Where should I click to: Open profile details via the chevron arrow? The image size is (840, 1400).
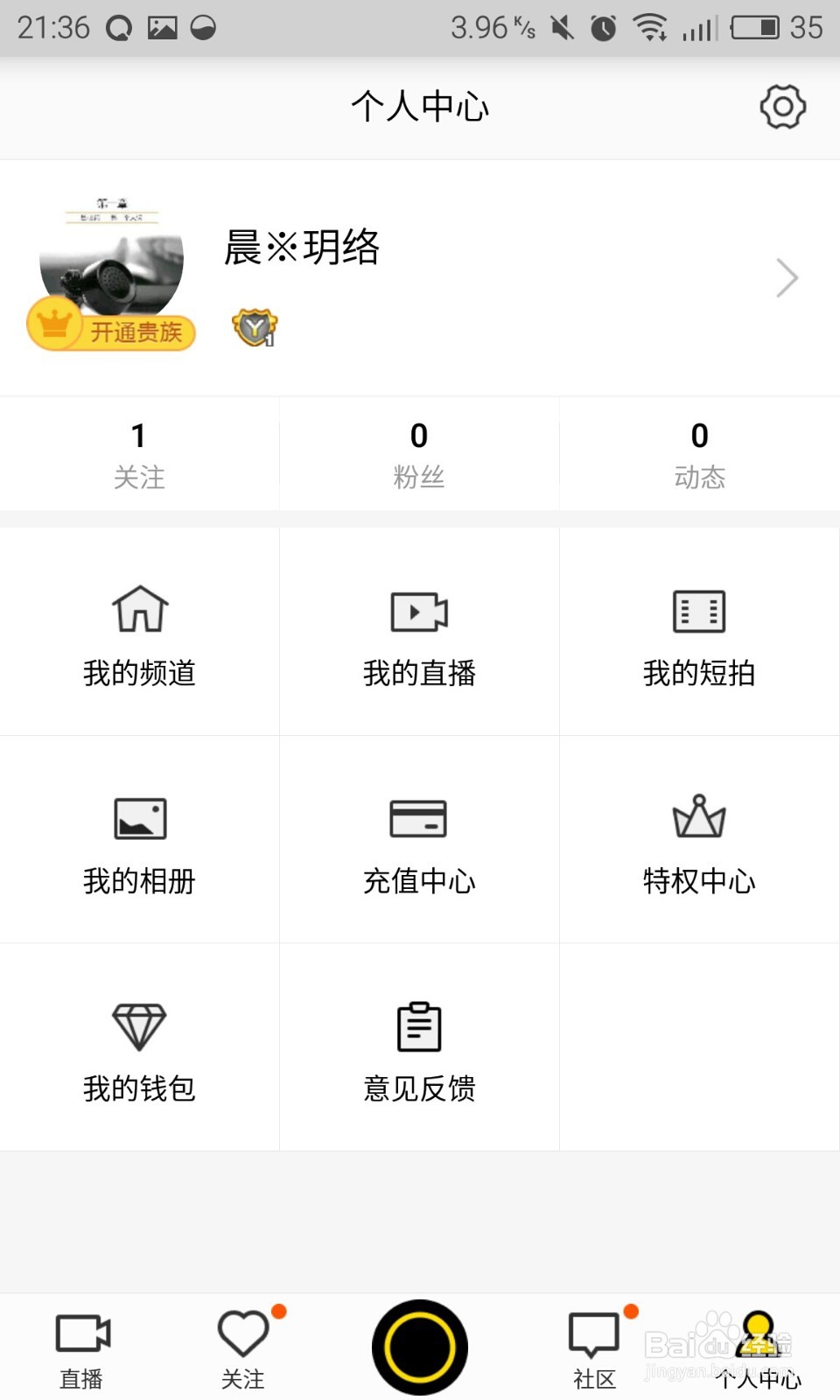787,278
